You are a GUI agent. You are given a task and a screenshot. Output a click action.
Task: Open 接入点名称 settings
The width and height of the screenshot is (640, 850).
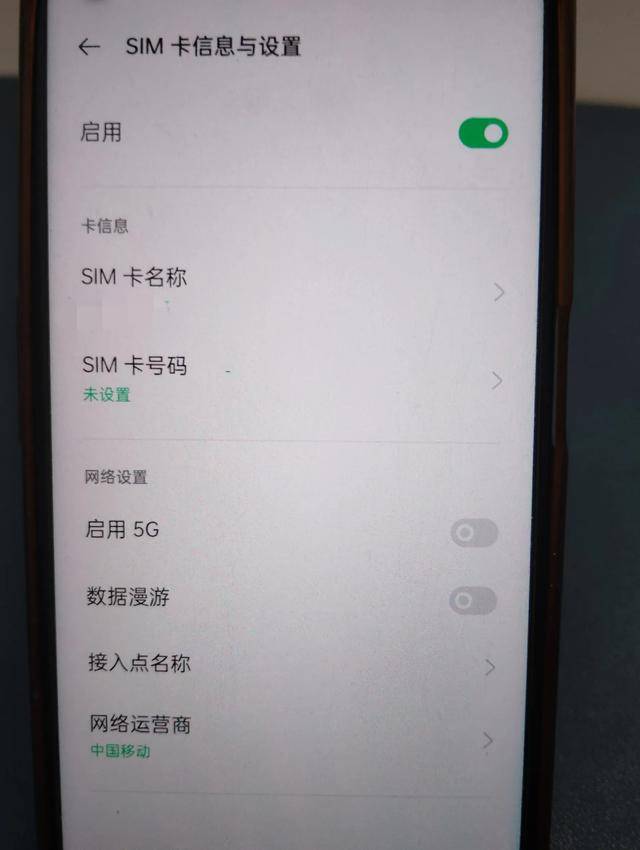tap(290, 664)
